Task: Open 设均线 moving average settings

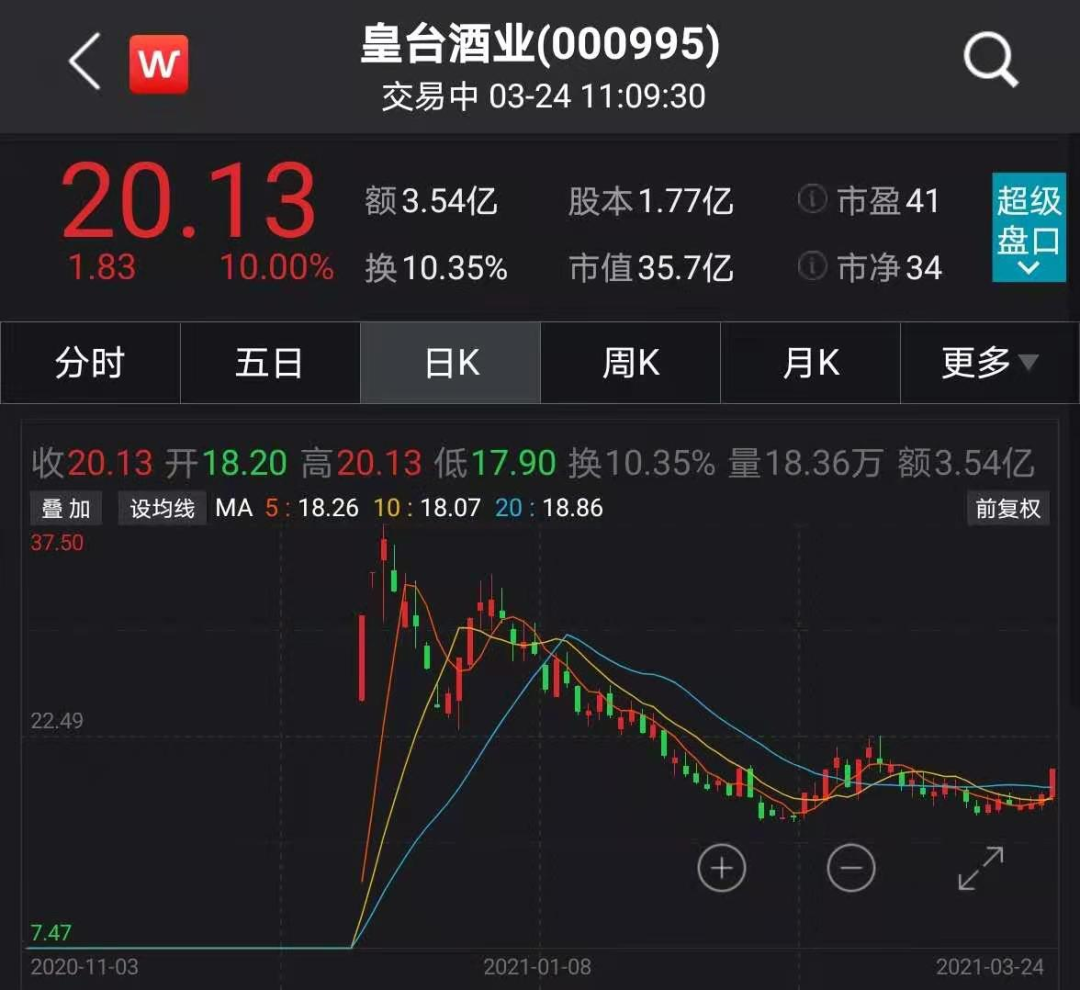Action: click(162, 508)
